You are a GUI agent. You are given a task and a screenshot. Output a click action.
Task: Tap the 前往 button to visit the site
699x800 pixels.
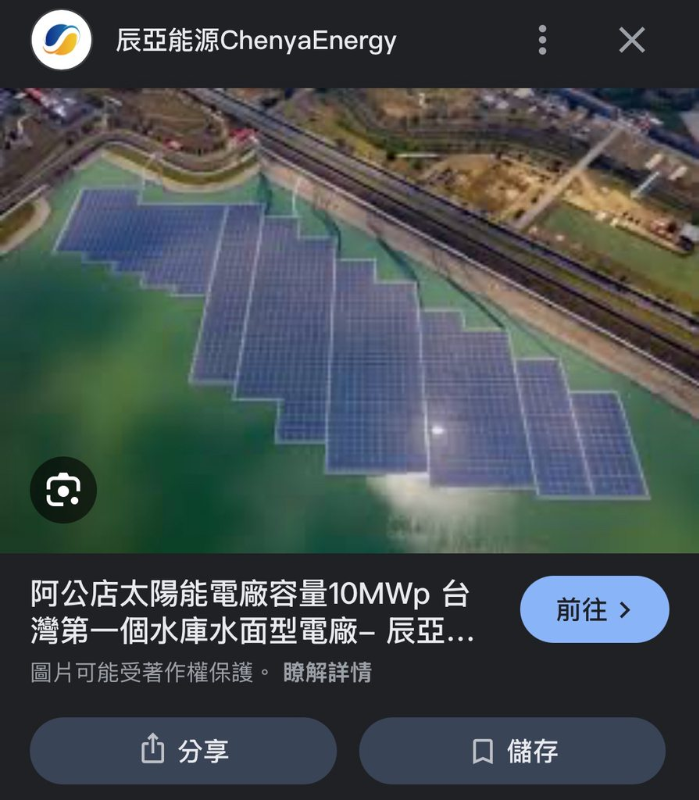click(x=594, y=609)
